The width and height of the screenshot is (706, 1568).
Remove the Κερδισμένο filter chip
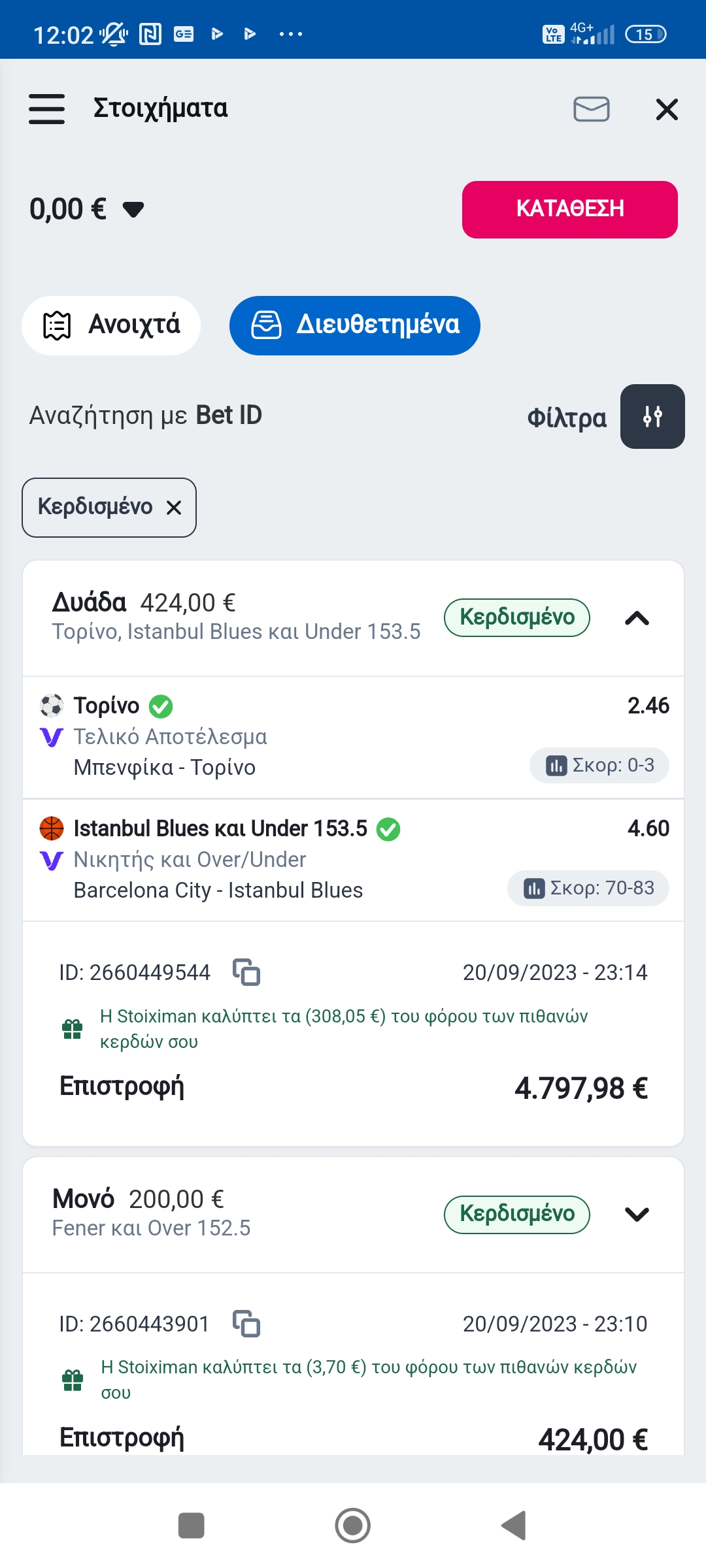(x=174, y=508)
